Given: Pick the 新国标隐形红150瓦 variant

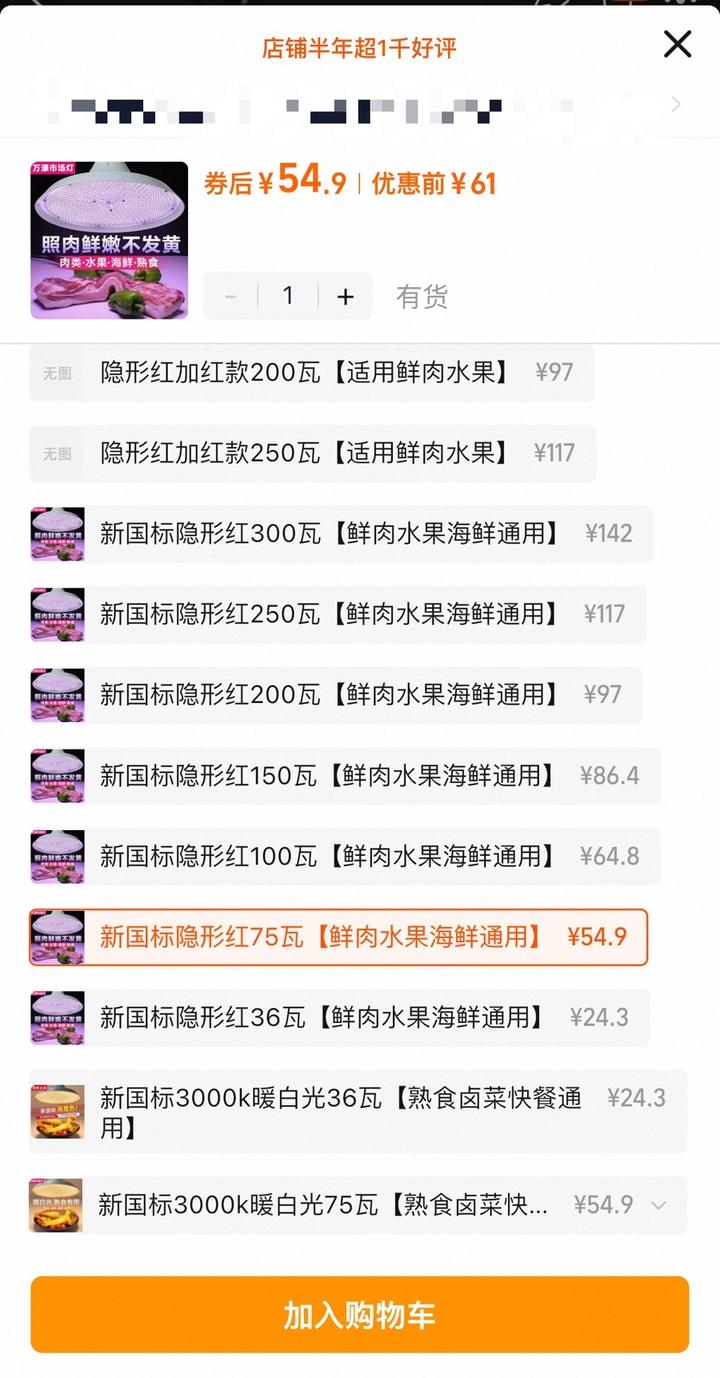Looking at the screenshot, I should (344, 775).
